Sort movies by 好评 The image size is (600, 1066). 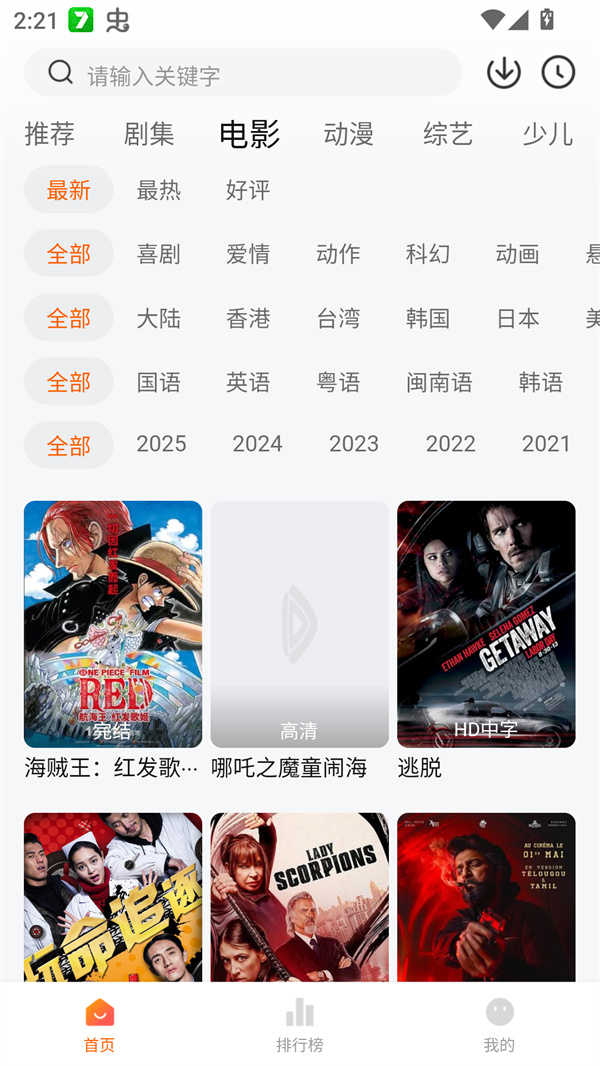248,190
